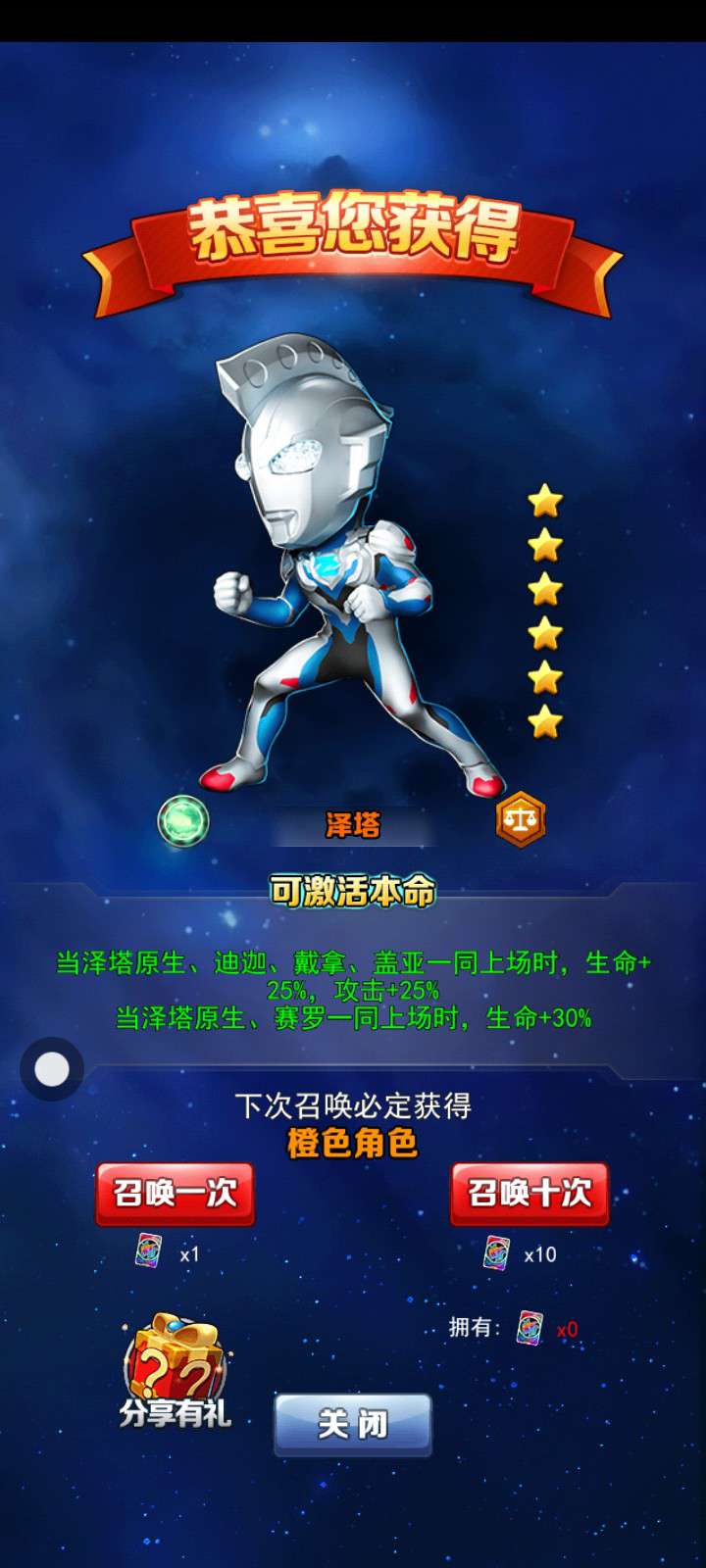Tap the floating assistive circle button
706x1568 pixels.
[52, 1069]
